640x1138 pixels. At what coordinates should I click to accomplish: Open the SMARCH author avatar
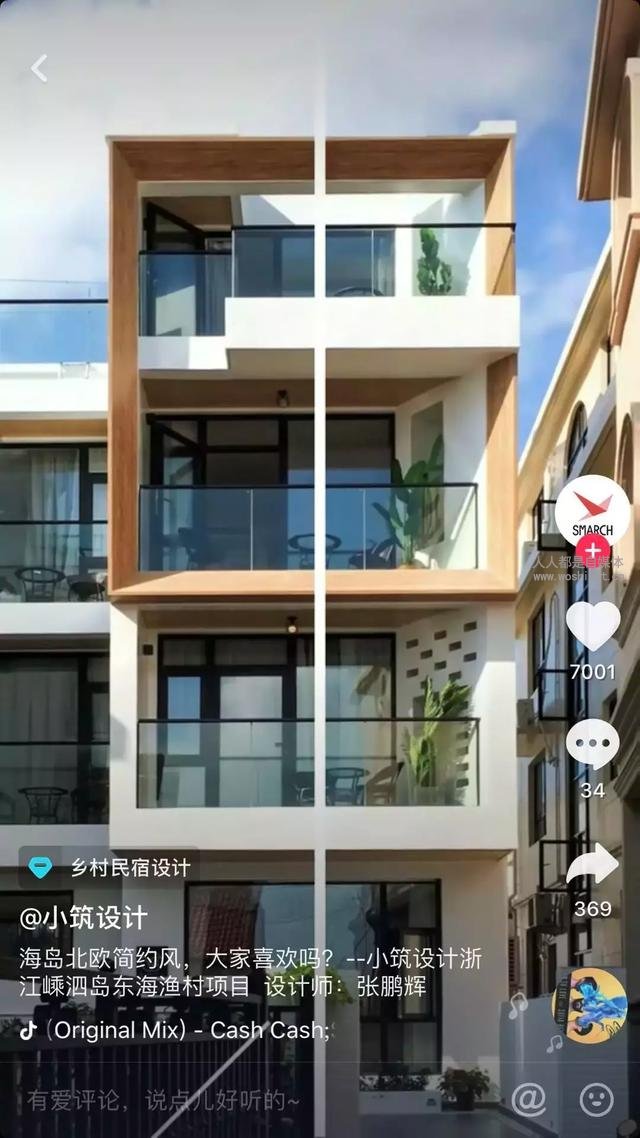point(593,514)
